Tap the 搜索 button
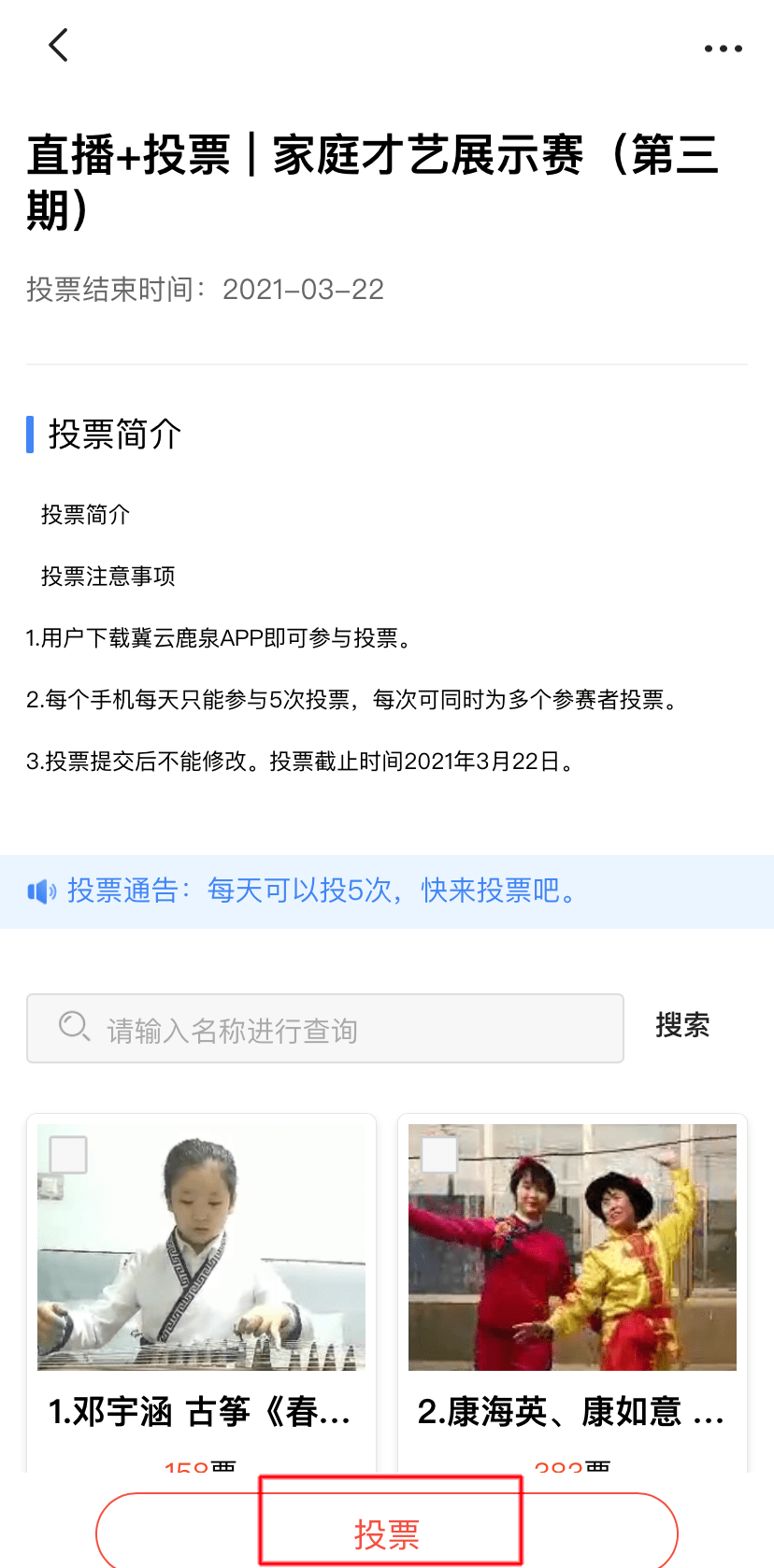Viewport: 774px width, 1568px height. [x=682, y=1026]
